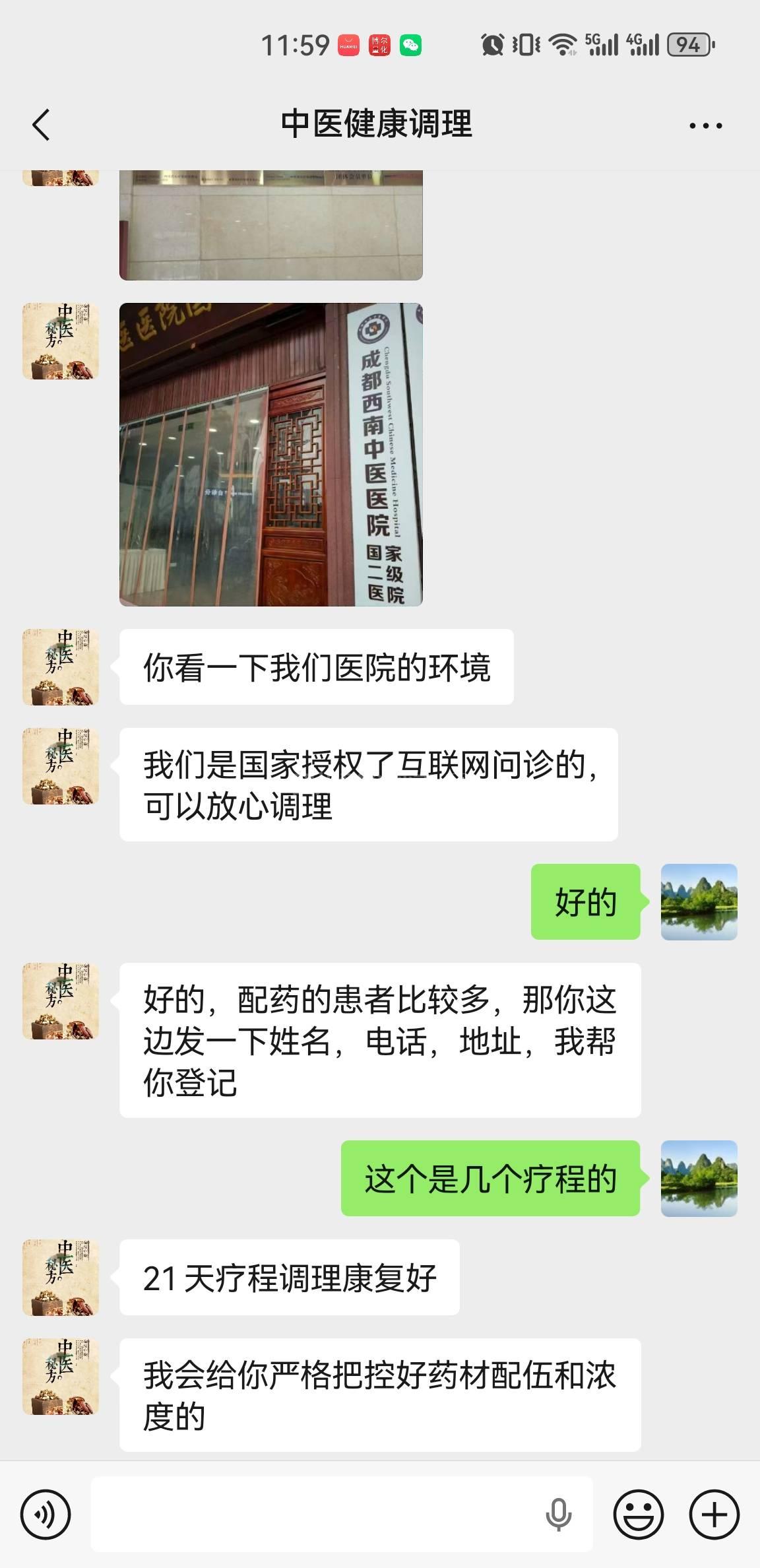Open the photo of 成都西南中医医院 sign
760x1568 pixels.
tap(270, 454)
